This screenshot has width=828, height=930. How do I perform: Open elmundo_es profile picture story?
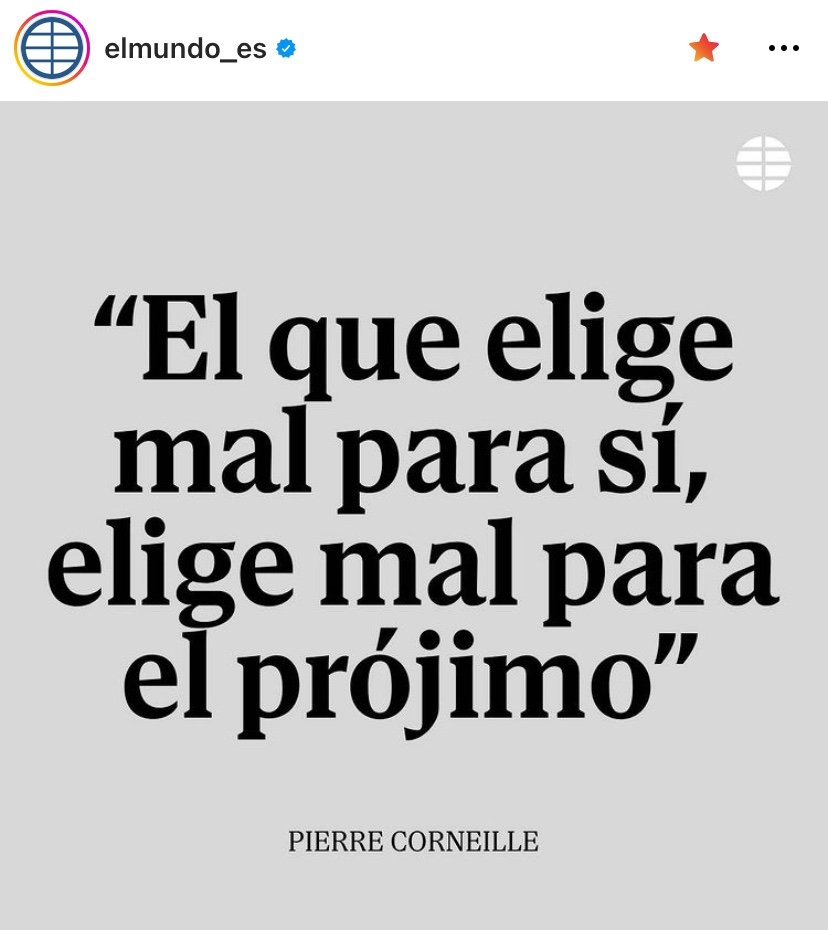click(51, 48)
